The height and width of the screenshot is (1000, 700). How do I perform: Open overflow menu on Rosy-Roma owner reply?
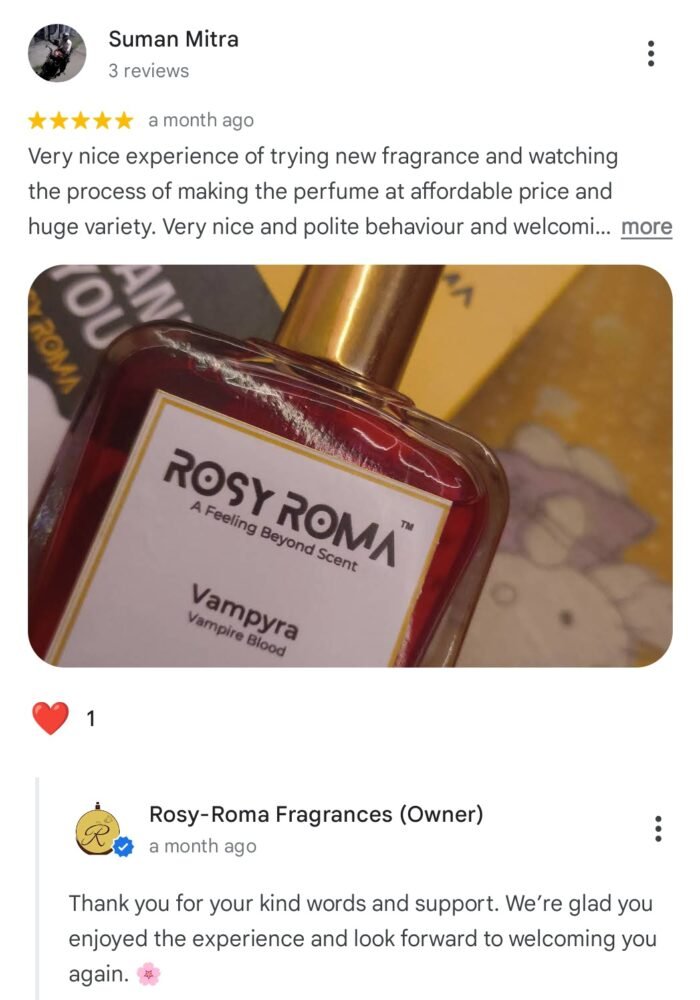click(x=657, y=829)
